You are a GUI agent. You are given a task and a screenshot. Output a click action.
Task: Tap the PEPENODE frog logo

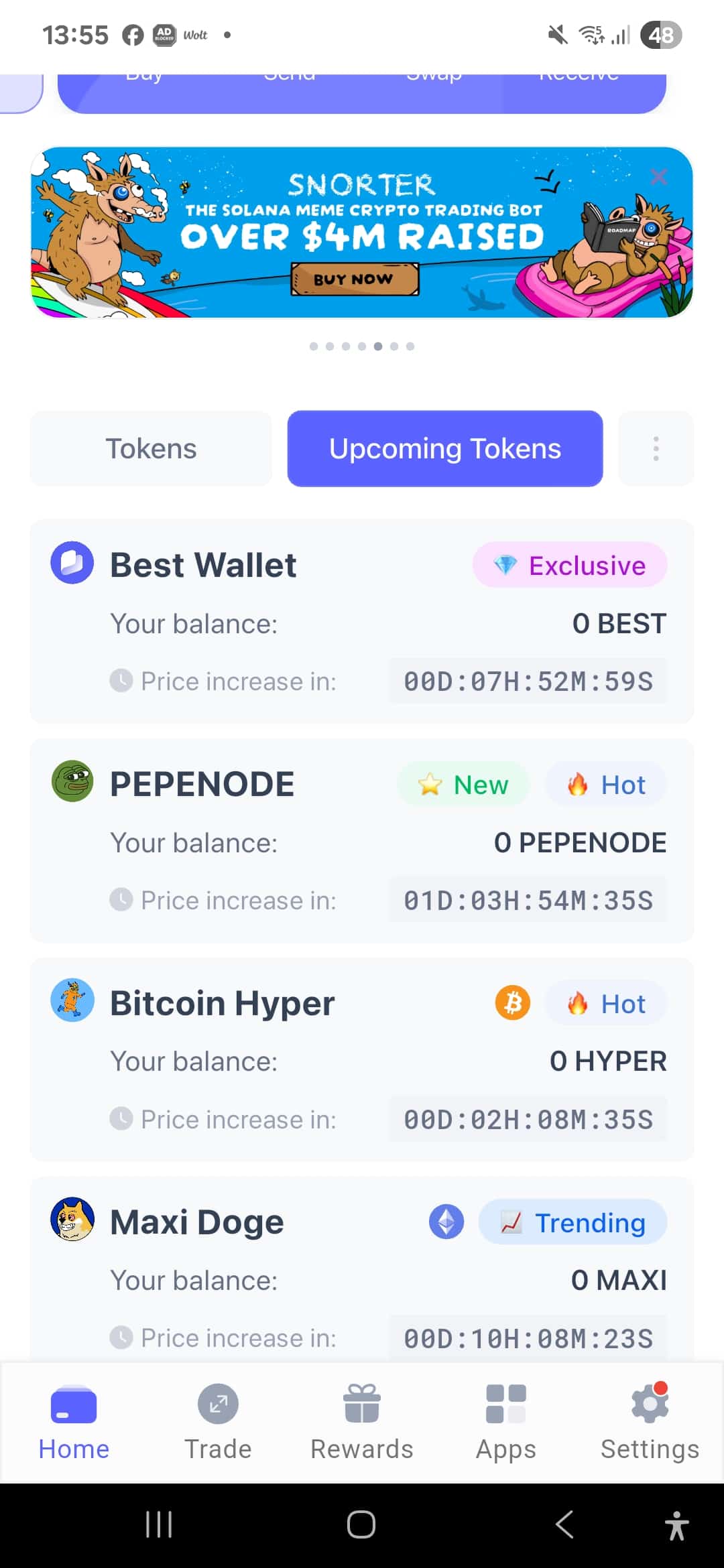71,783
